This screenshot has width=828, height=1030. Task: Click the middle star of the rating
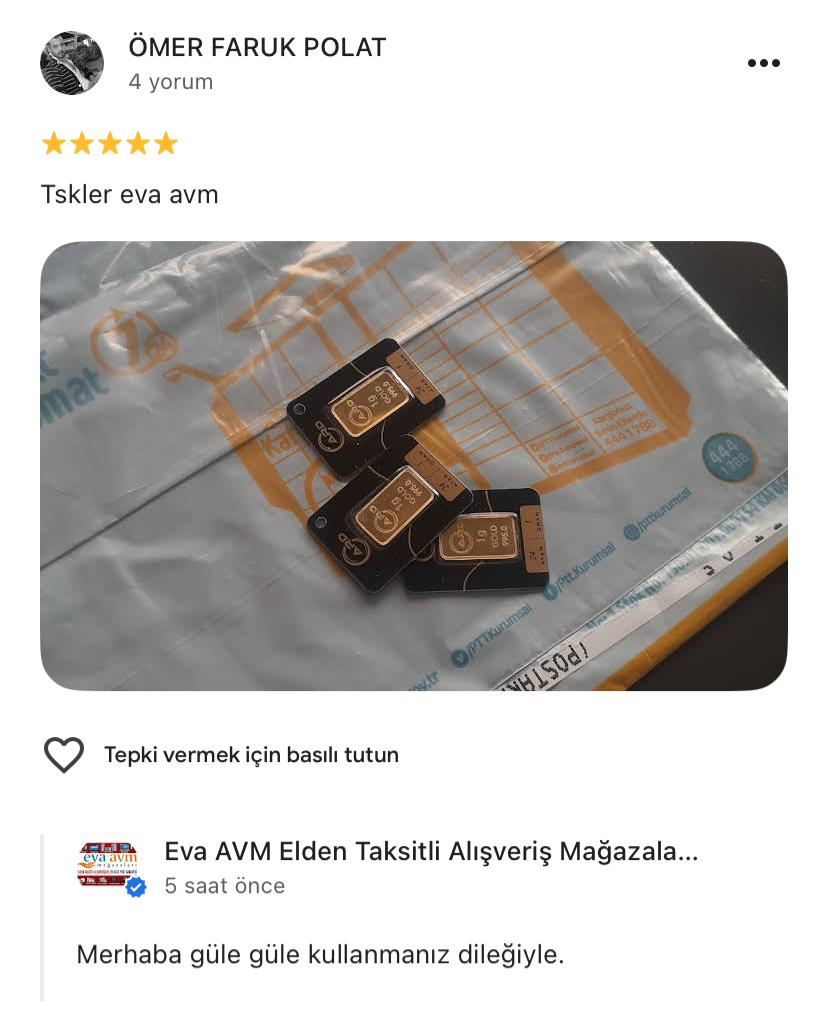(108, 143)
